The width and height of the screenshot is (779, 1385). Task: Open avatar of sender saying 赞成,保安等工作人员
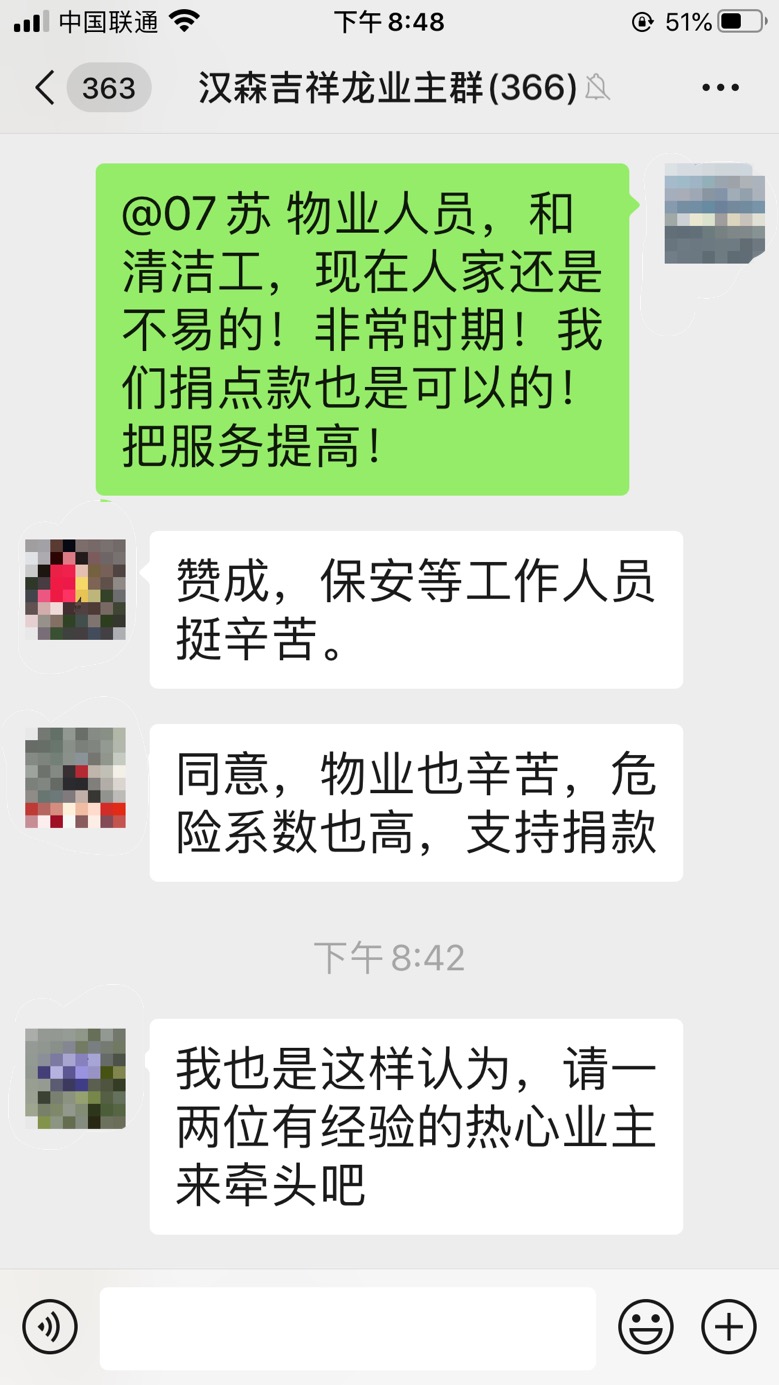pyautogui.click(x=76, y=589)
